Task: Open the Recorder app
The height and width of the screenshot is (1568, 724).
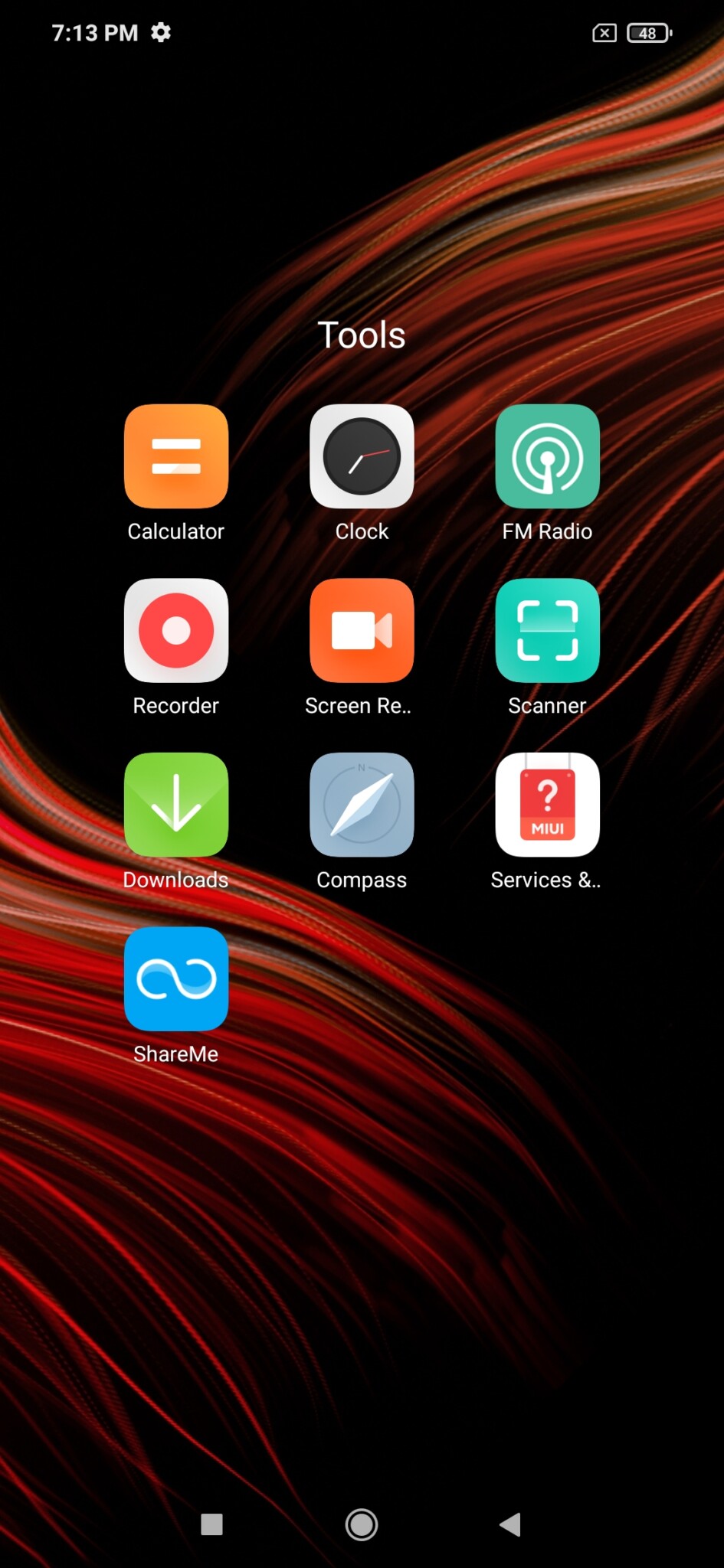Action: [x=176, y=630]
